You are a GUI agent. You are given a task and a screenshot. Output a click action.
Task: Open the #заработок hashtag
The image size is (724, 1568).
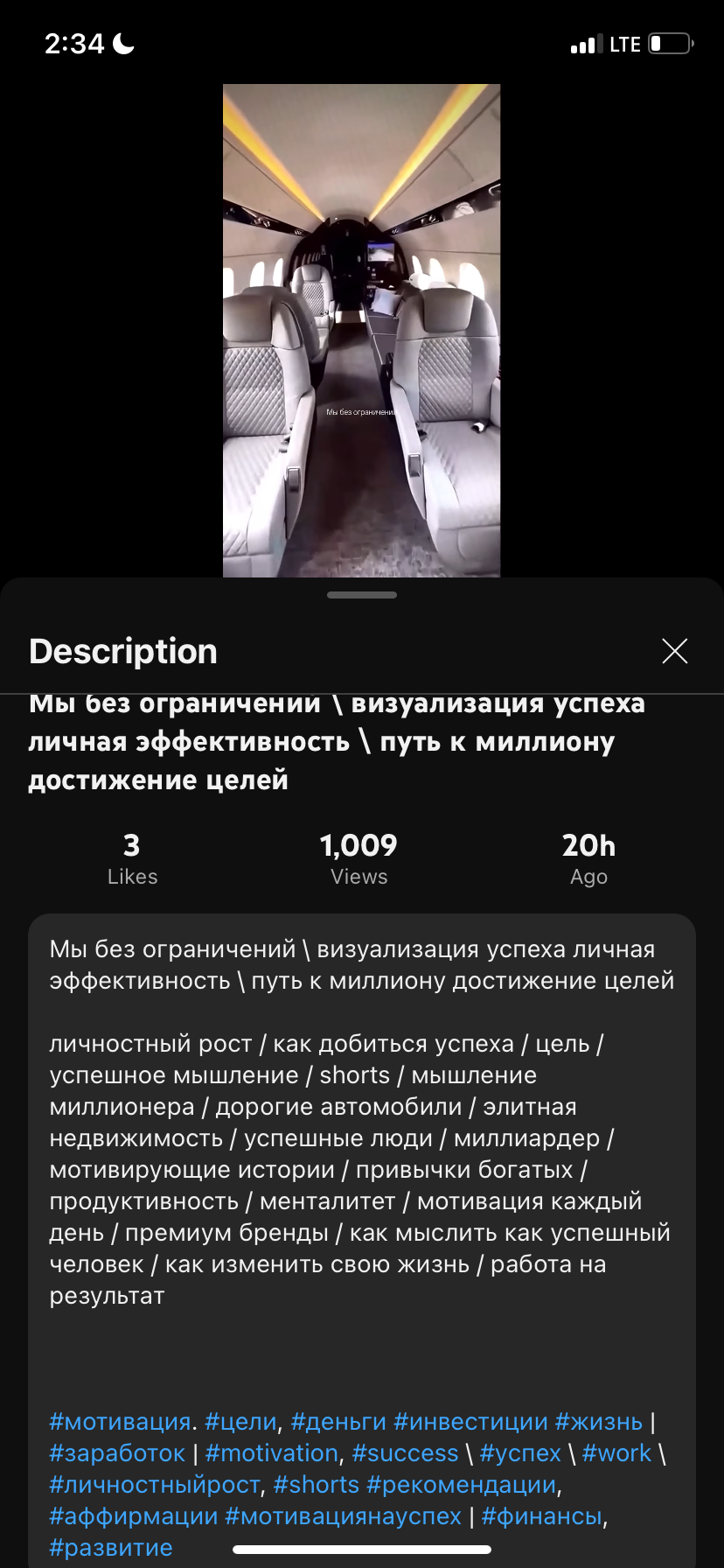click(x=117, y=1453)
